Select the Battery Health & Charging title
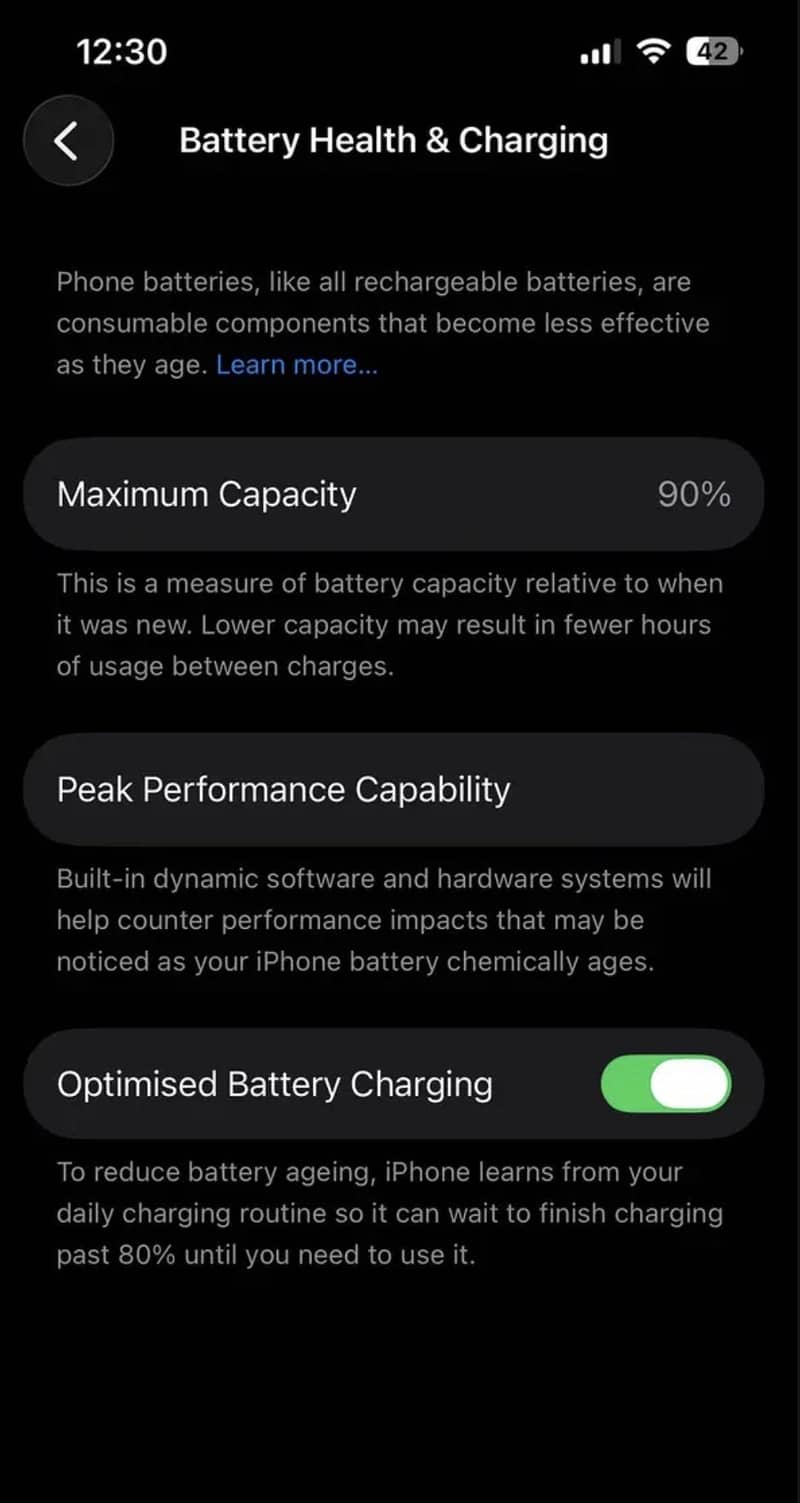The height and width of the screenshot is (1503, 800). 393,140
